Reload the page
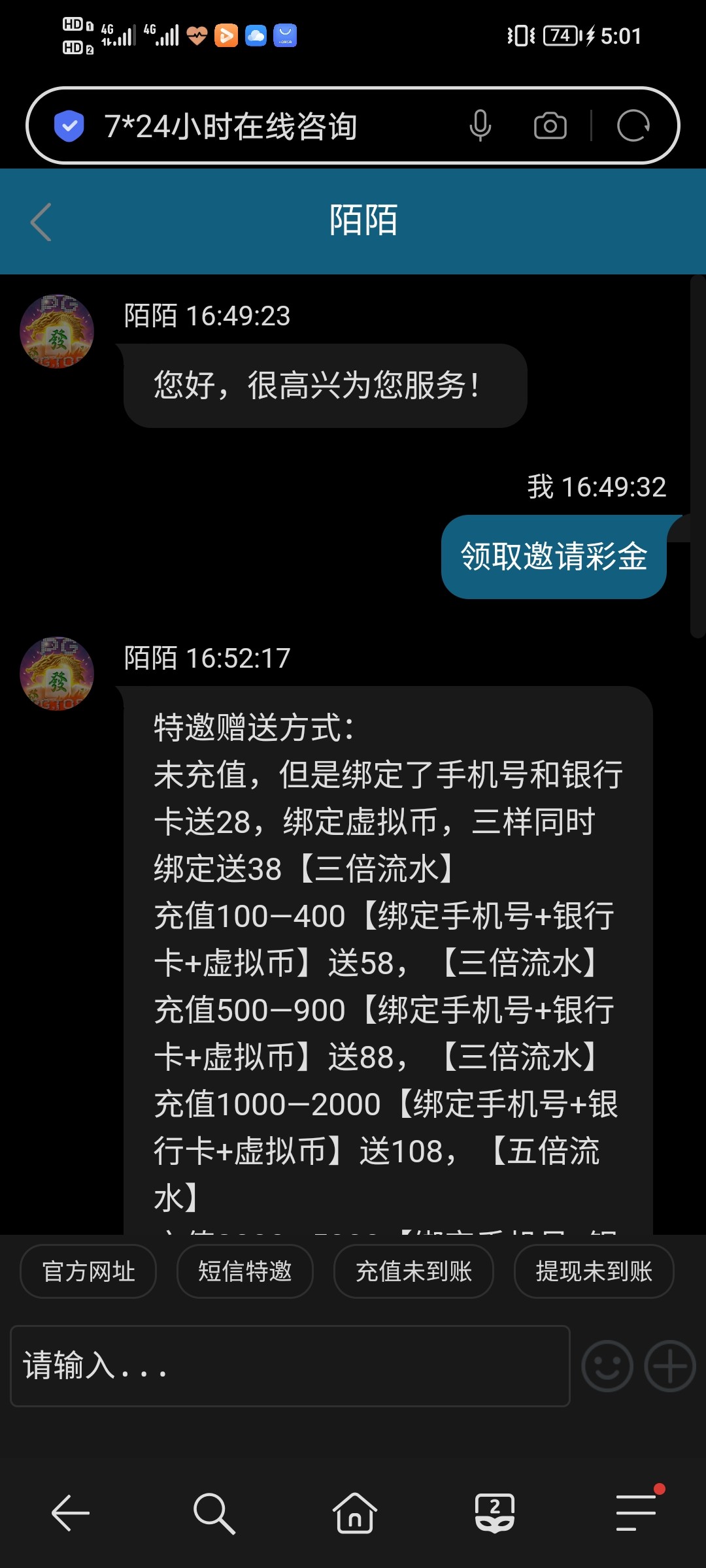This screenshot has height=1568, width=706. (633, 125)
